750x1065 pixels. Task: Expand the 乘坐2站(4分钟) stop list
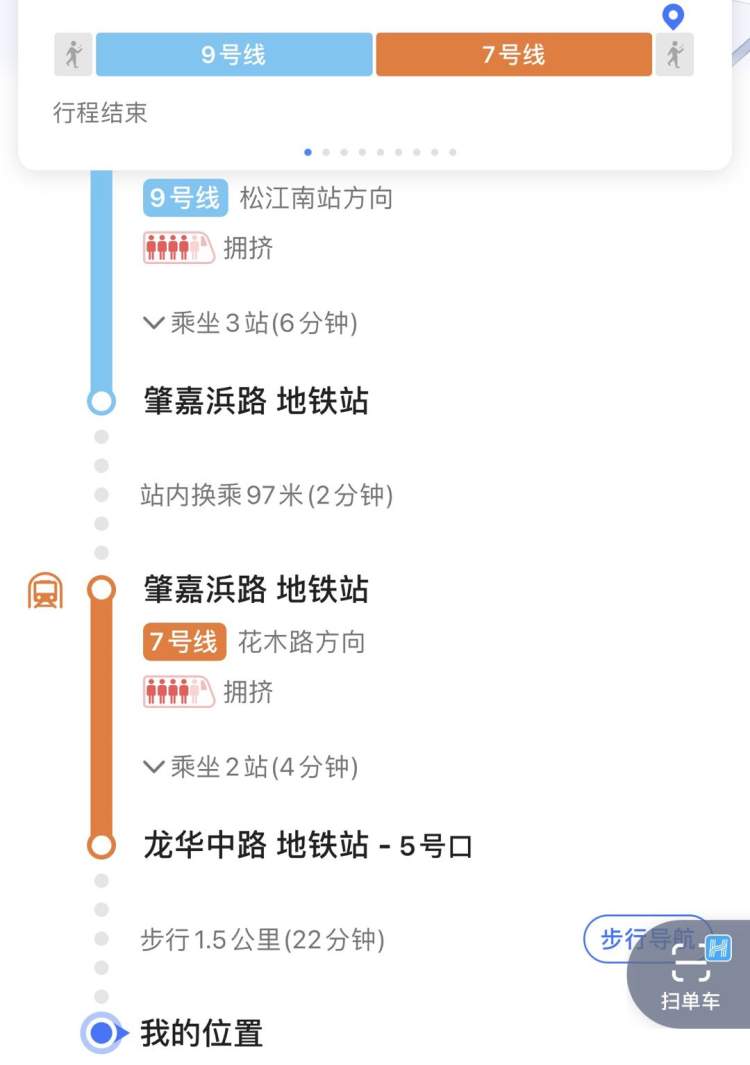tap(250, 767)
